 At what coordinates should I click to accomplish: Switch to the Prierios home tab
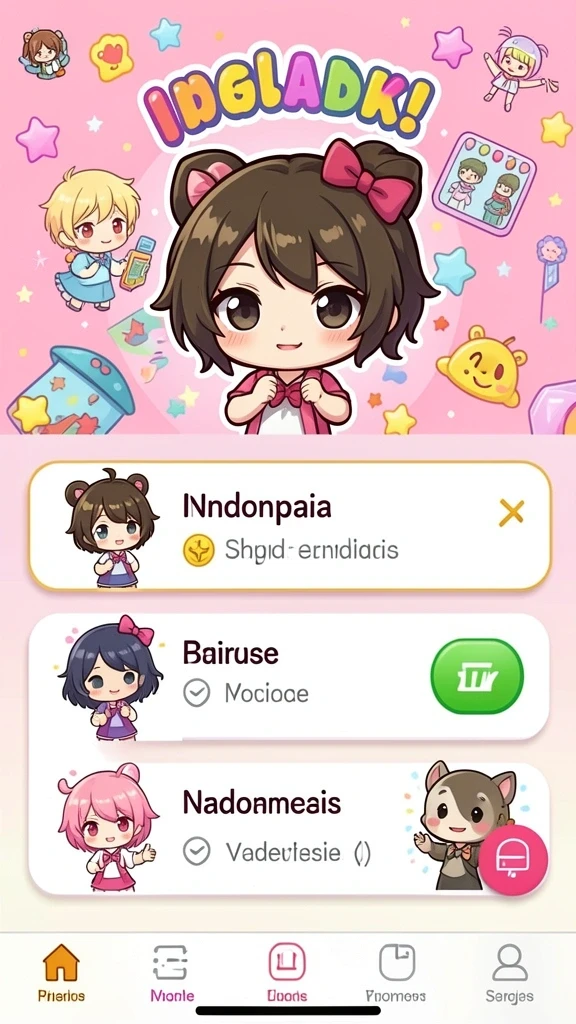[61, 972]
